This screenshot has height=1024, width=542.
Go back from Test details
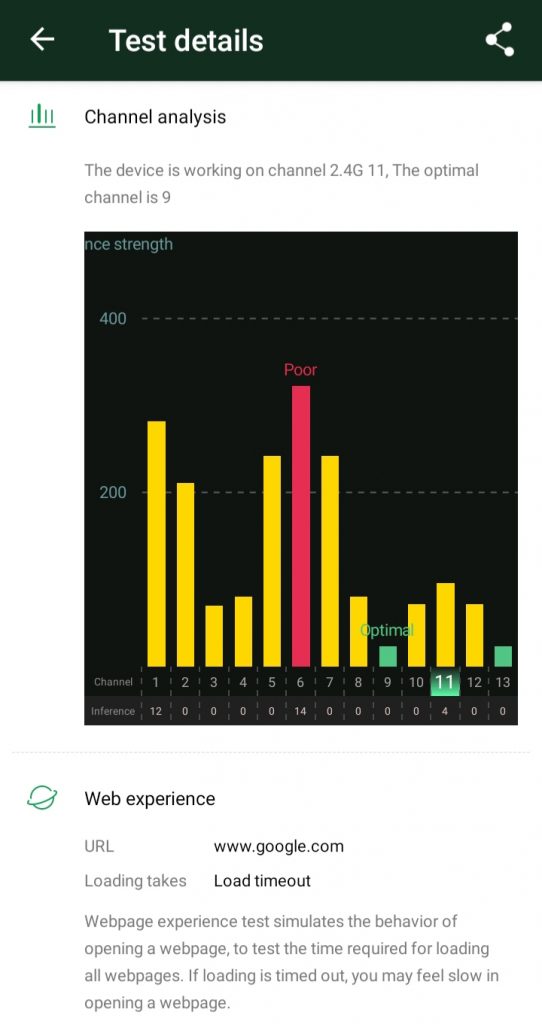tap(42, 40)
